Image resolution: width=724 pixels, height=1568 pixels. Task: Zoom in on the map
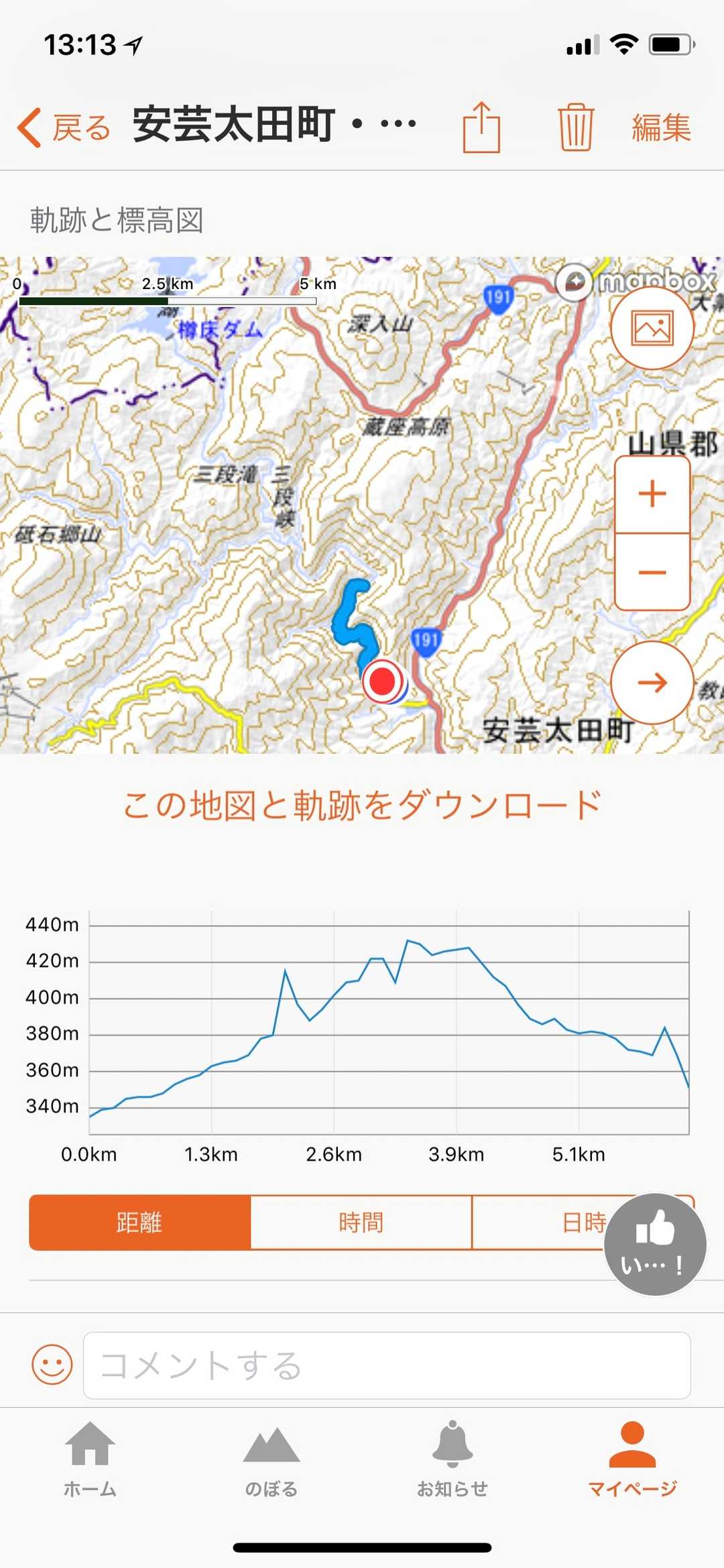pyautogui.click(x=652, y=494)
